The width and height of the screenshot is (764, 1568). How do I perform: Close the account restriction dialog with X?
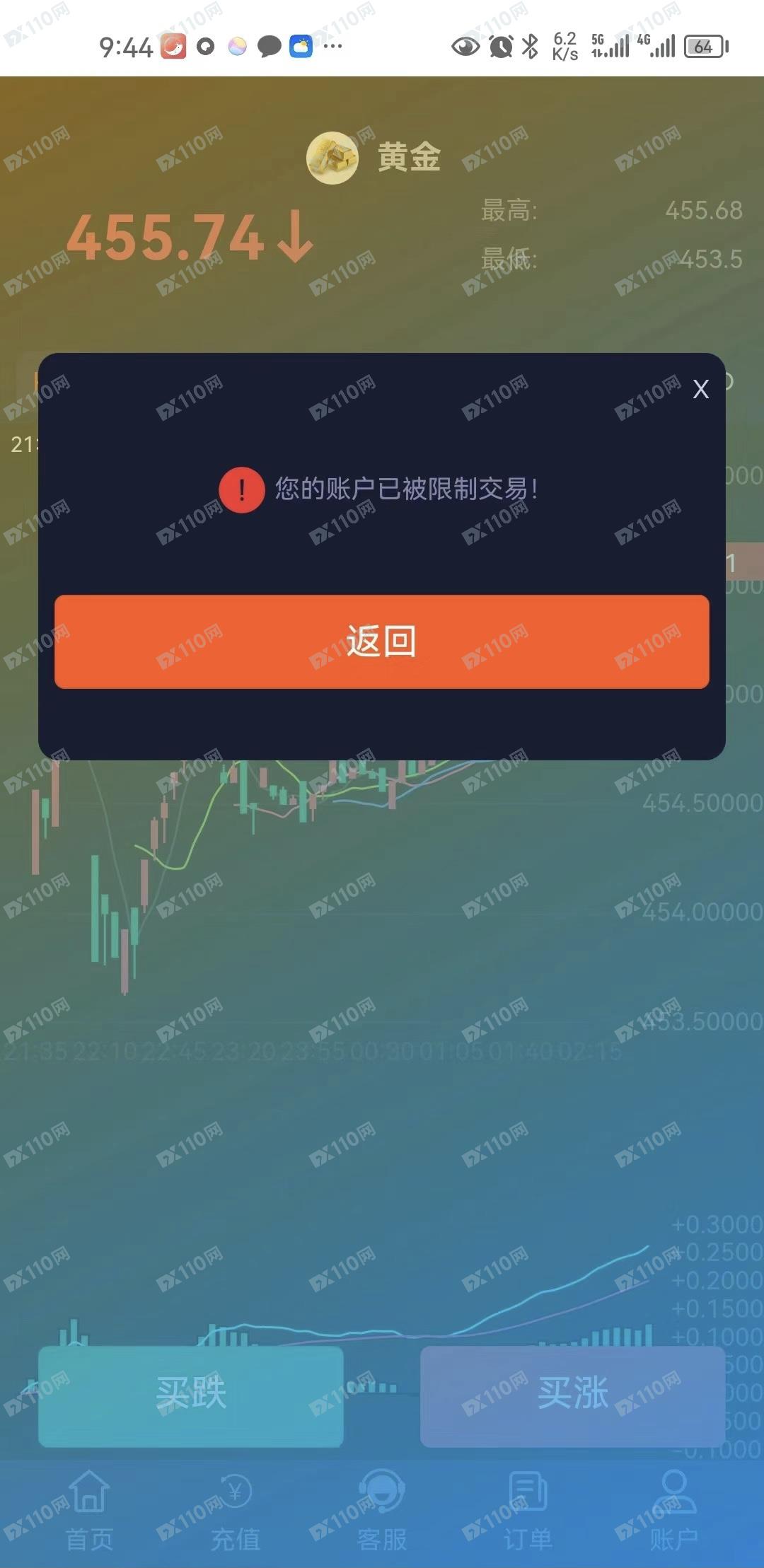click(x=700, y=389)
